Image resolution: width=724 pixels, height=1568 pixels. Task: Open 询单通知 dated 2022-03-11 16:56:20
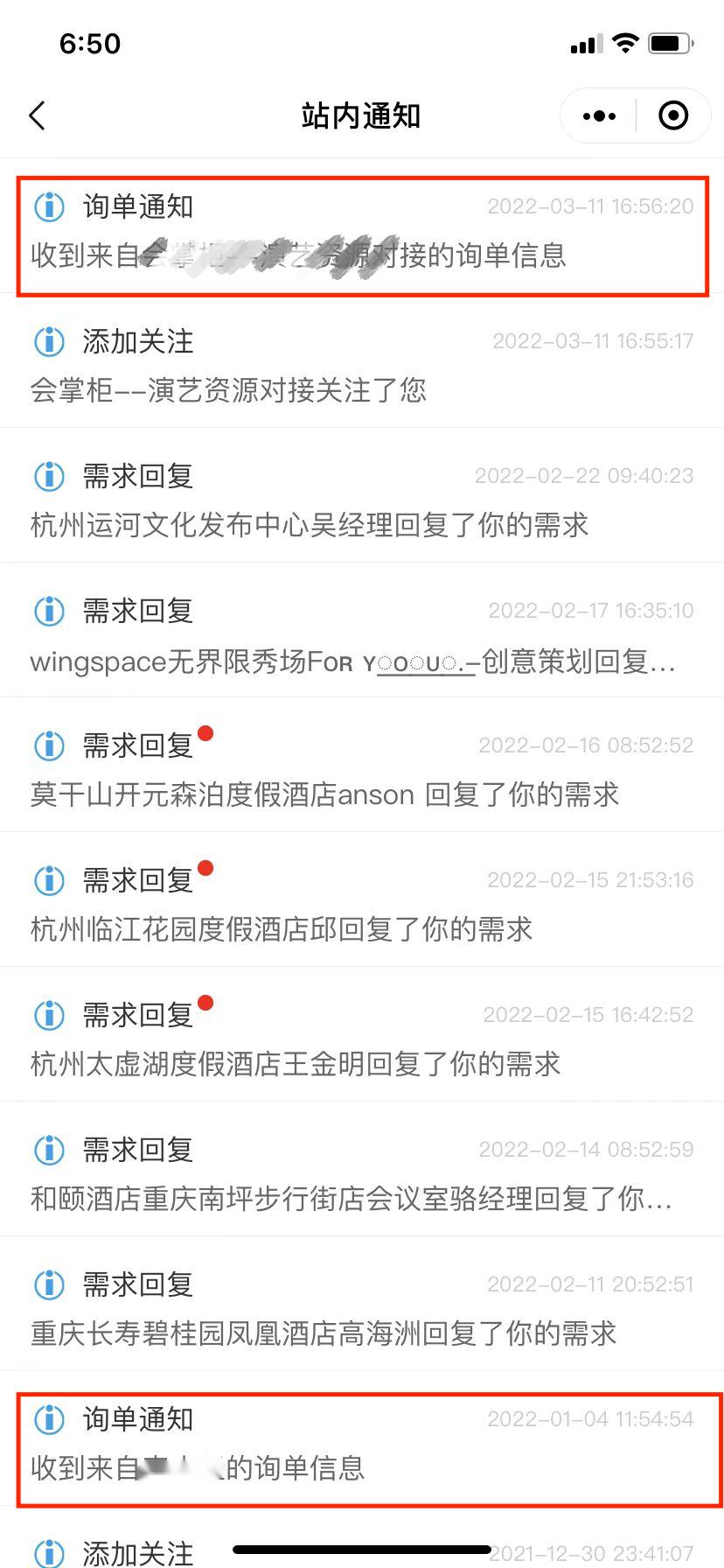tap(362, 232)
